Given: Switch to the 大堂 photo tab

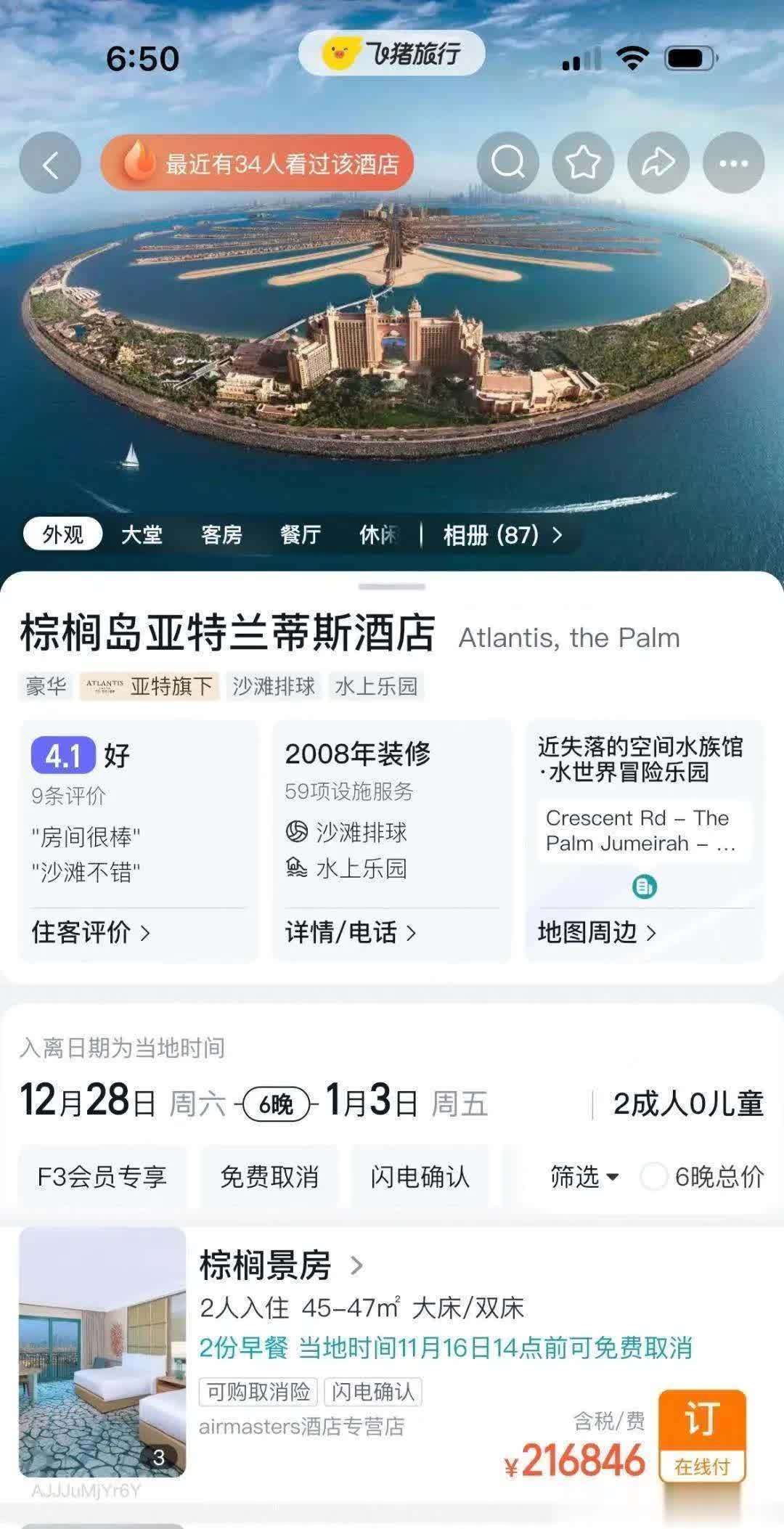Looking at the screenshot, I should pos(142,535).
